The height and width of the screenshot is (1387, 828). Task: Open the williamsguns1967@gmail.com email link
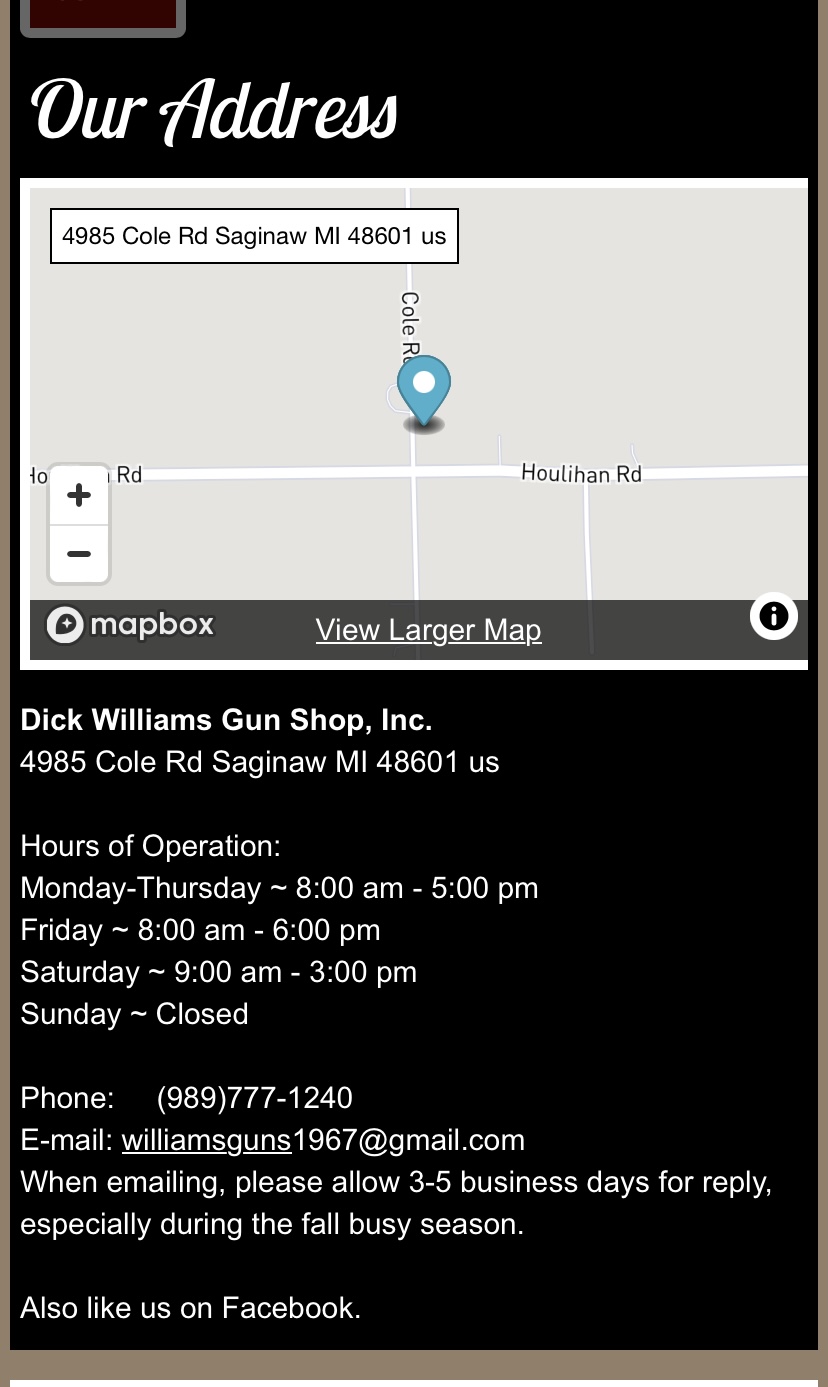pos(206,1140)
